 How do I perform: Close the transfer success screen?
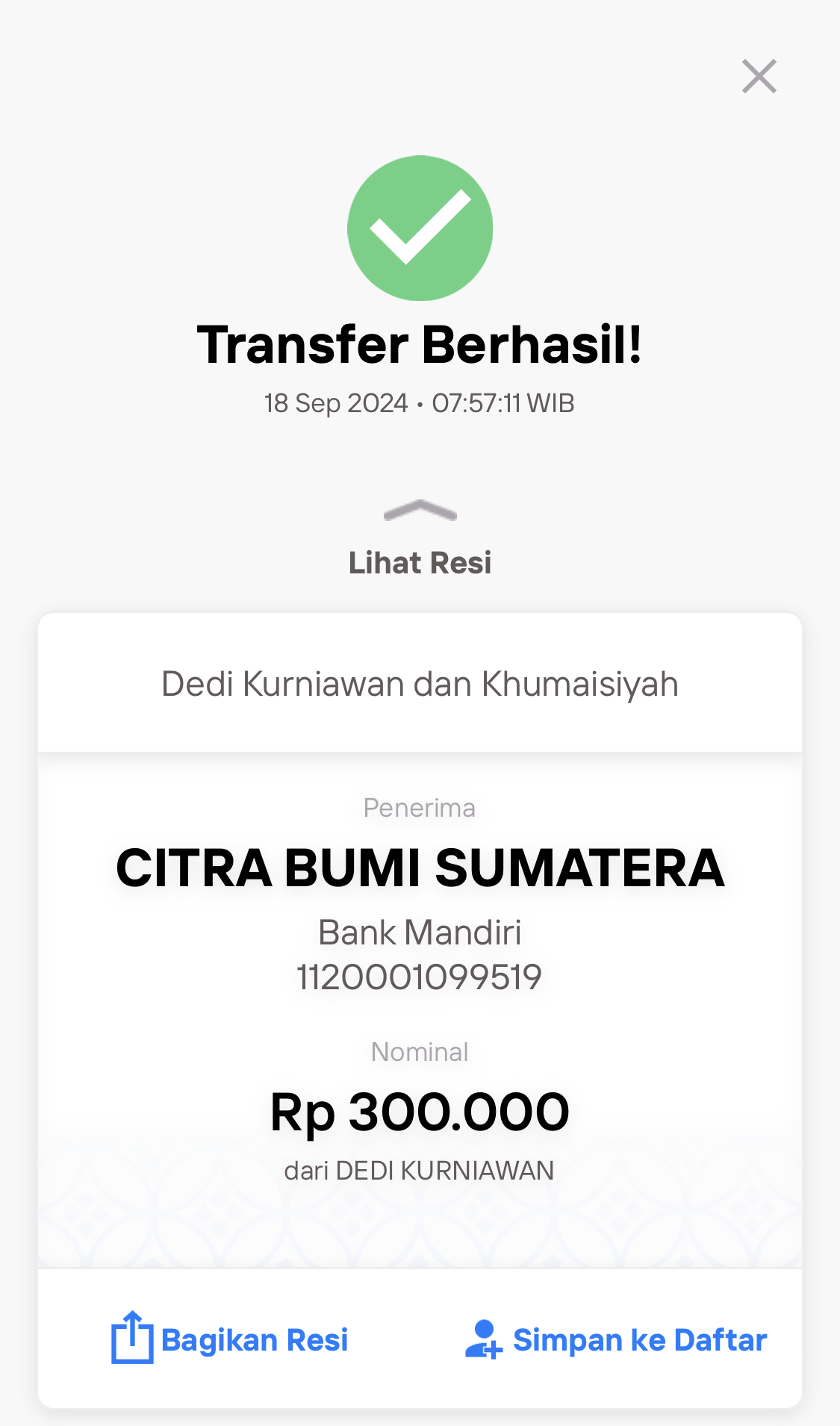tap(759, 76)
